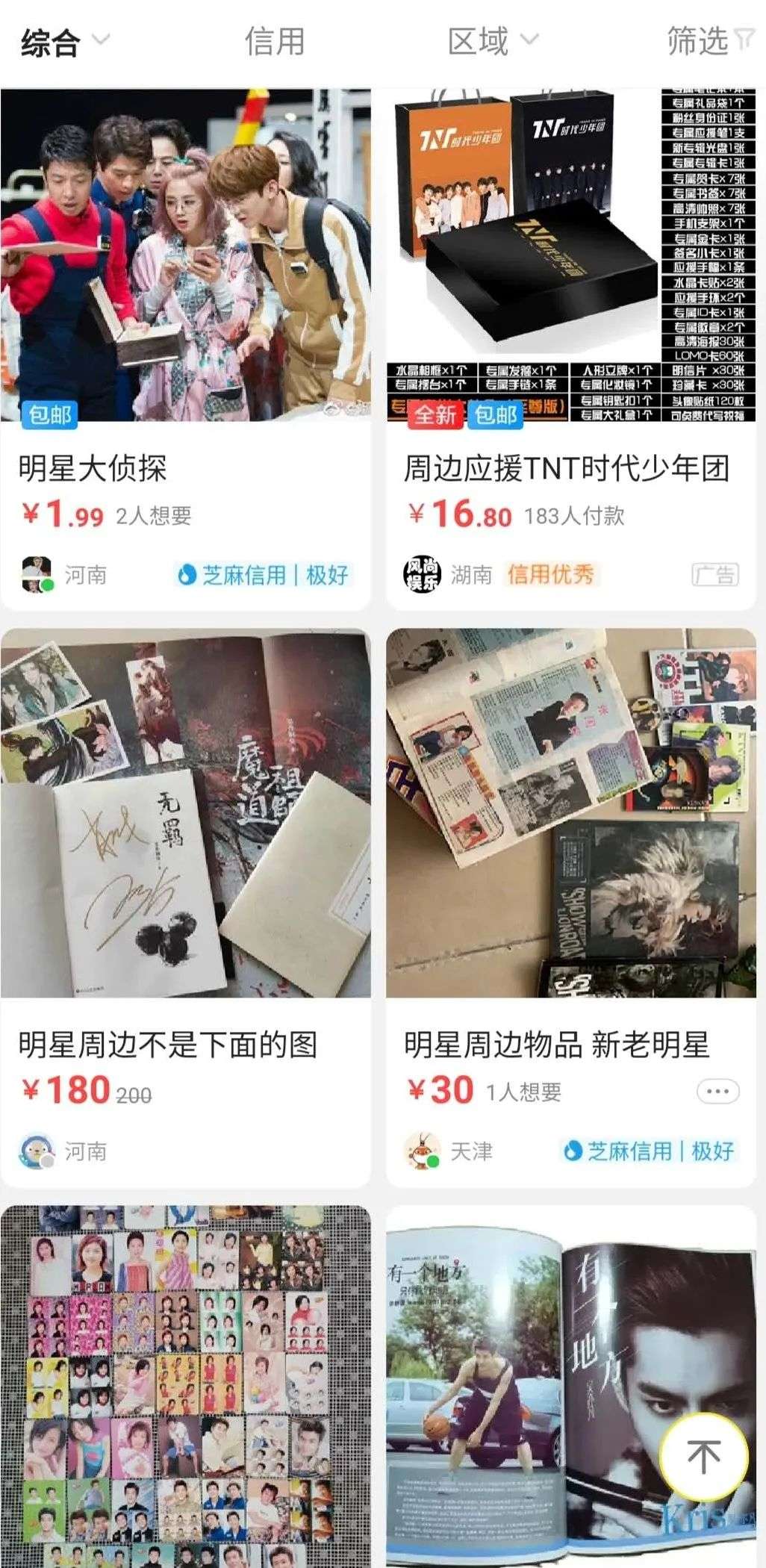Open the photo card collection listing
Screen dimensions: 766x1568
[x=185, y=1381]
